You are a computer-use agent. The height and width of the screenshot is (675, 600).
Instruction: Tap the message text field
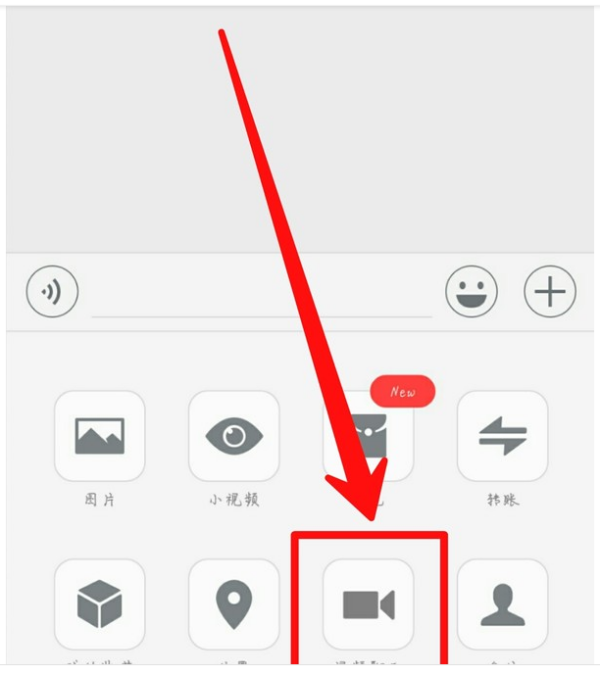[260, 295]
